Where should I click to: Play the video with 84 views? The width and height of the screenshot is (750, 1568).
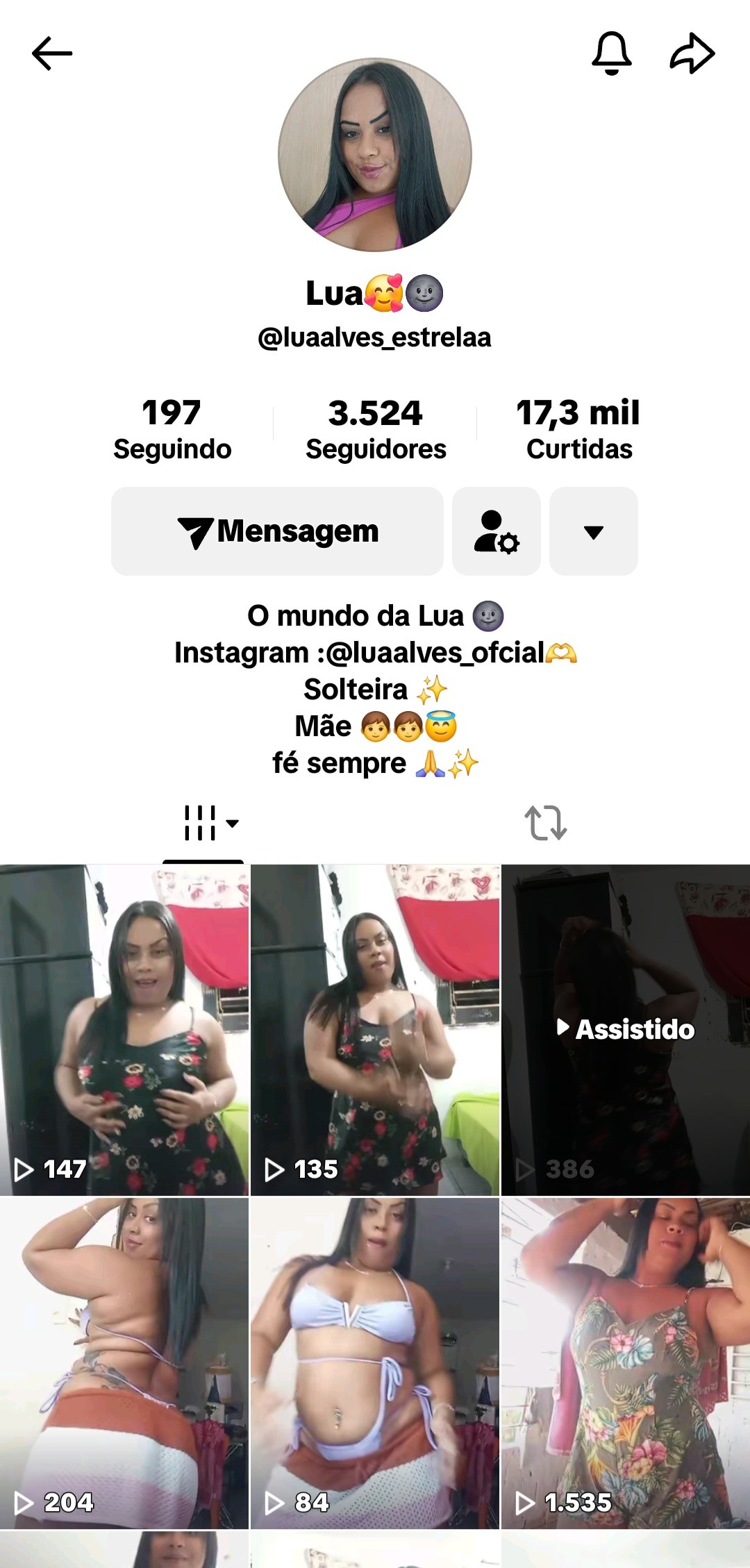[x=375, y=1362]
